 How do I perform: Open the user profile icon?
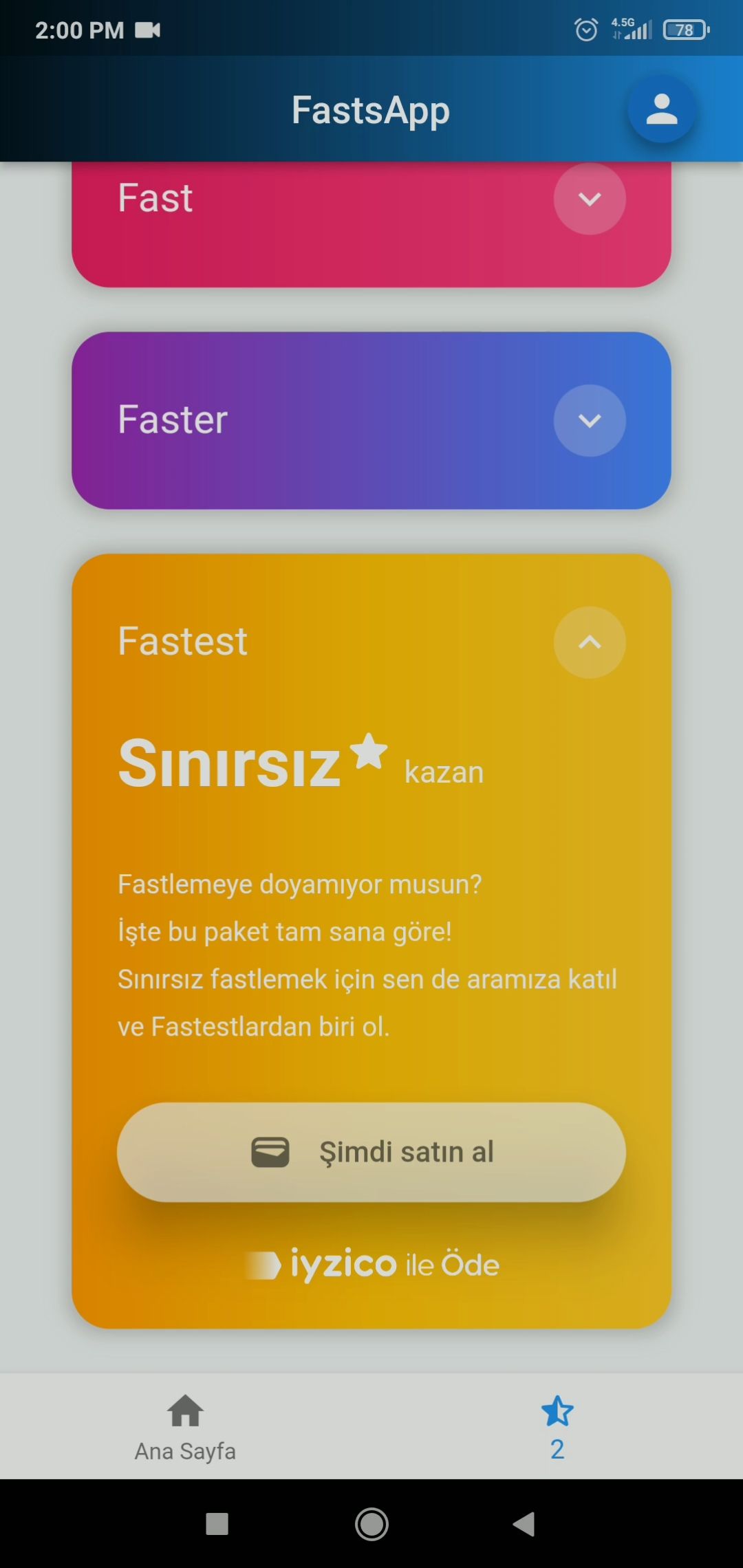point(661,109)
